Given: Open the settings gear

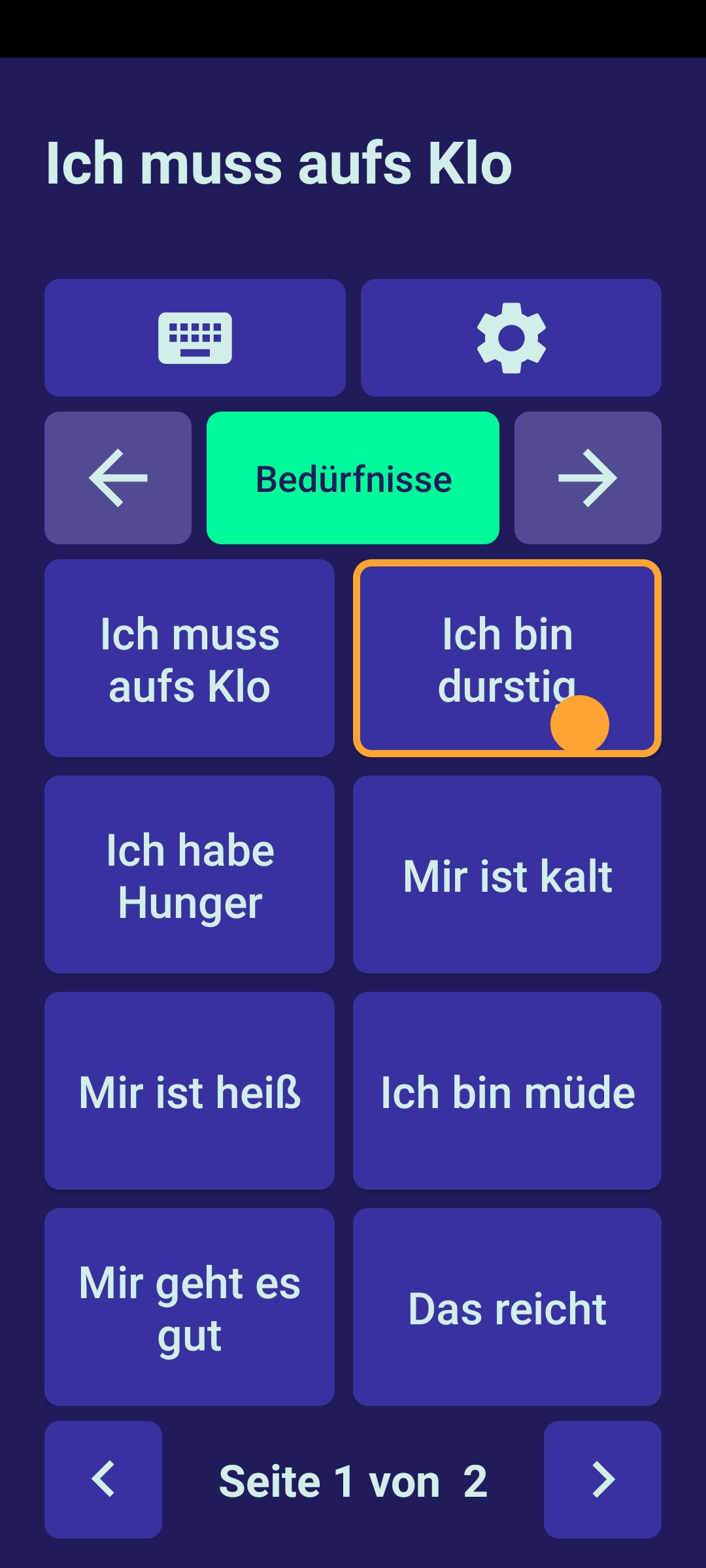Looking at the screenshot, I should (x=511, y=338).
